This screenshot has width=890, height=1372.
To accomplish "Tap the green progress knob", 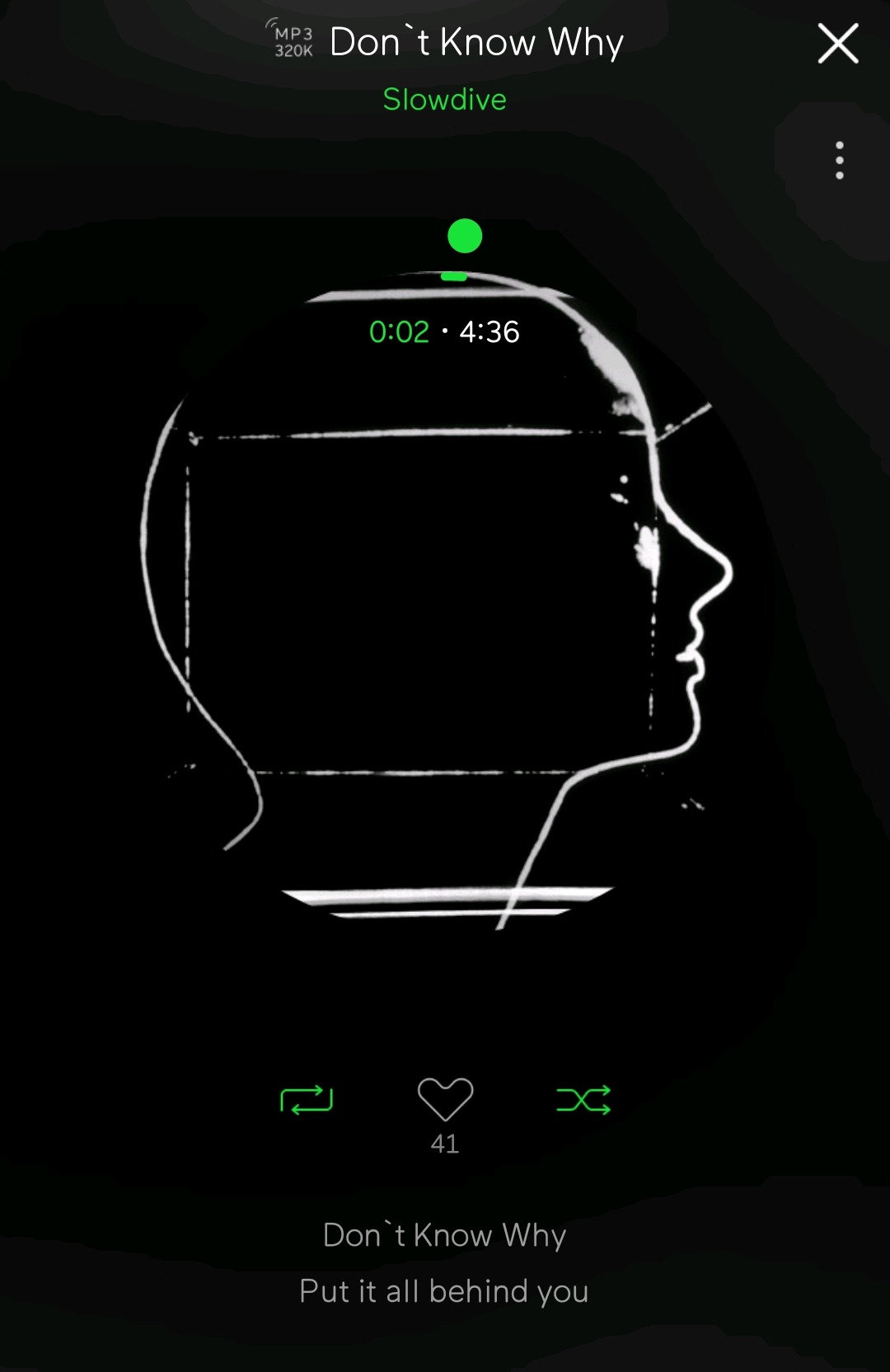I will 465,237.
